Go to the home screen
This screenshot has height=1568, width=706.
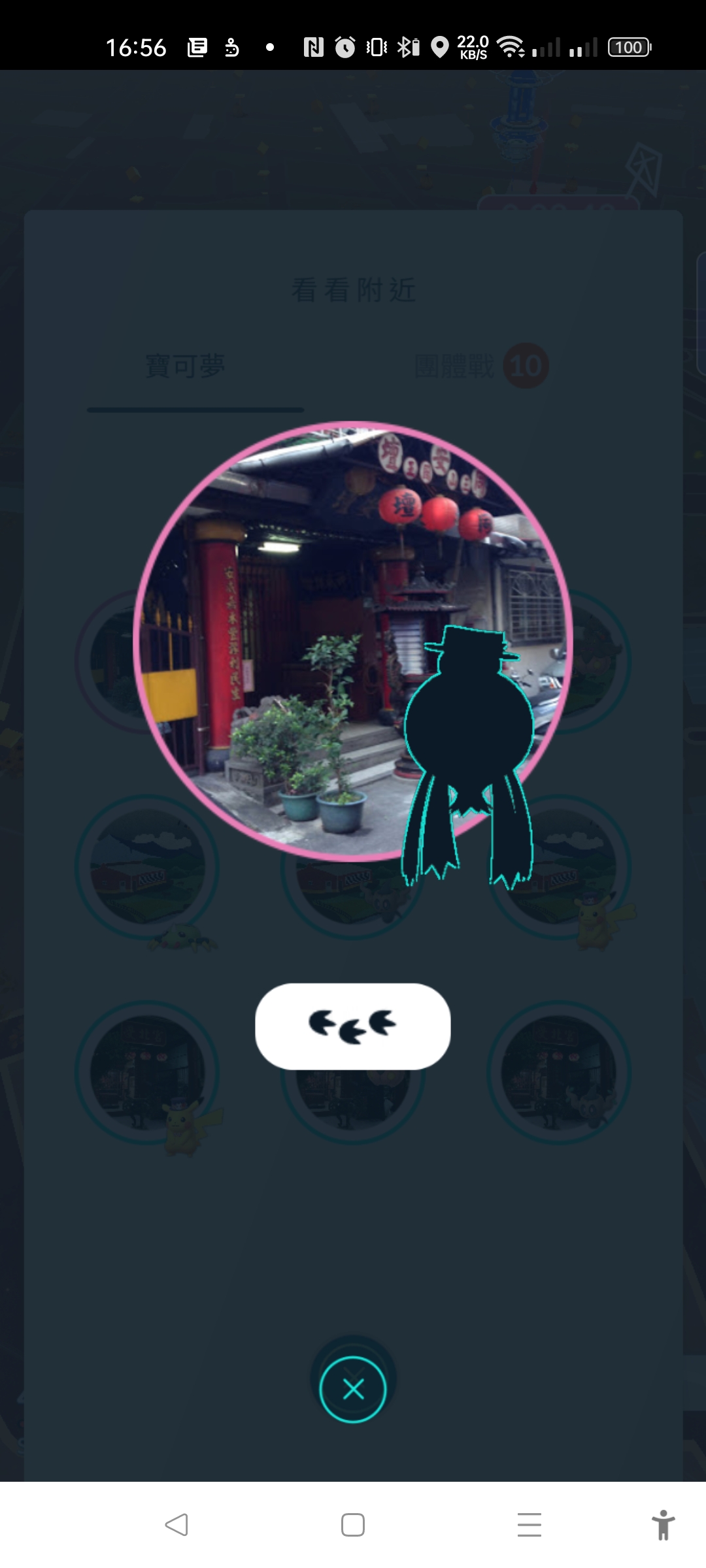coord(353,1525)
